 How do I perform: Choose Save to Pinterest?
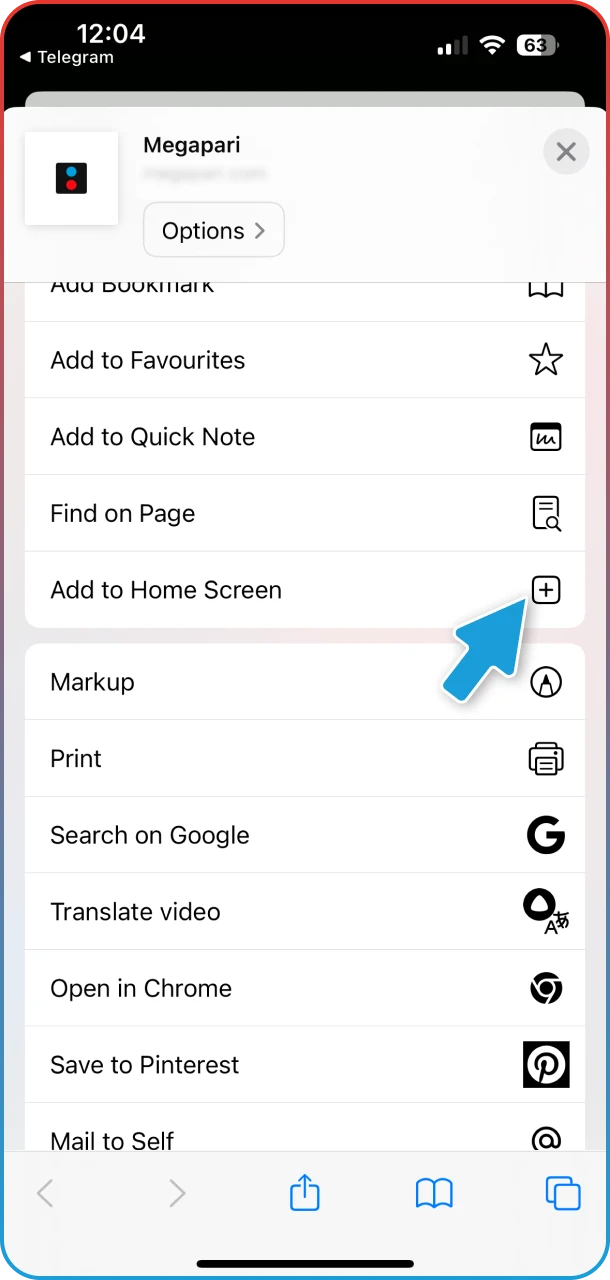[304, 1065]
